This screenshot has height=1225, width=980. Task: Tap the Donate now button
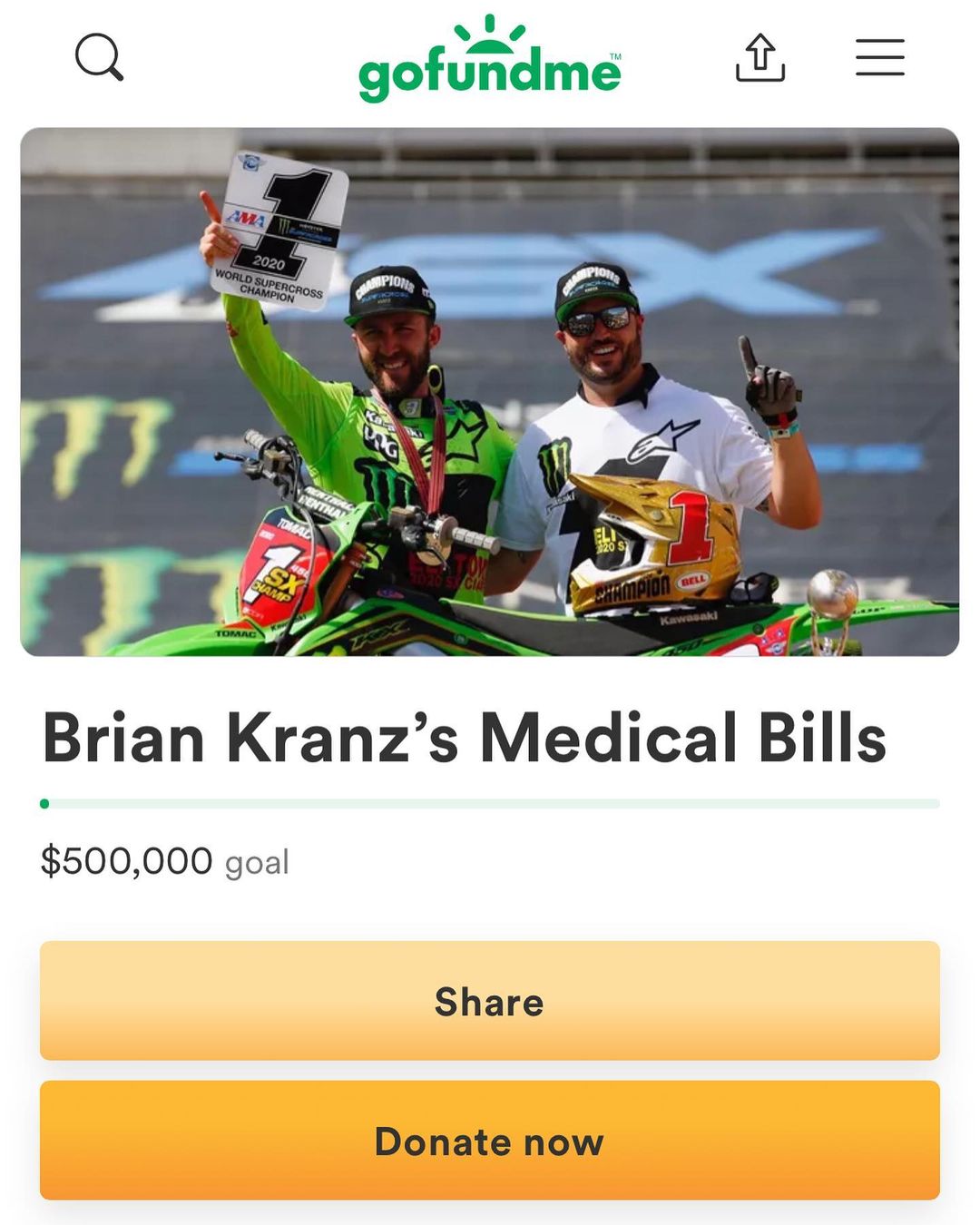[489, 1141]
